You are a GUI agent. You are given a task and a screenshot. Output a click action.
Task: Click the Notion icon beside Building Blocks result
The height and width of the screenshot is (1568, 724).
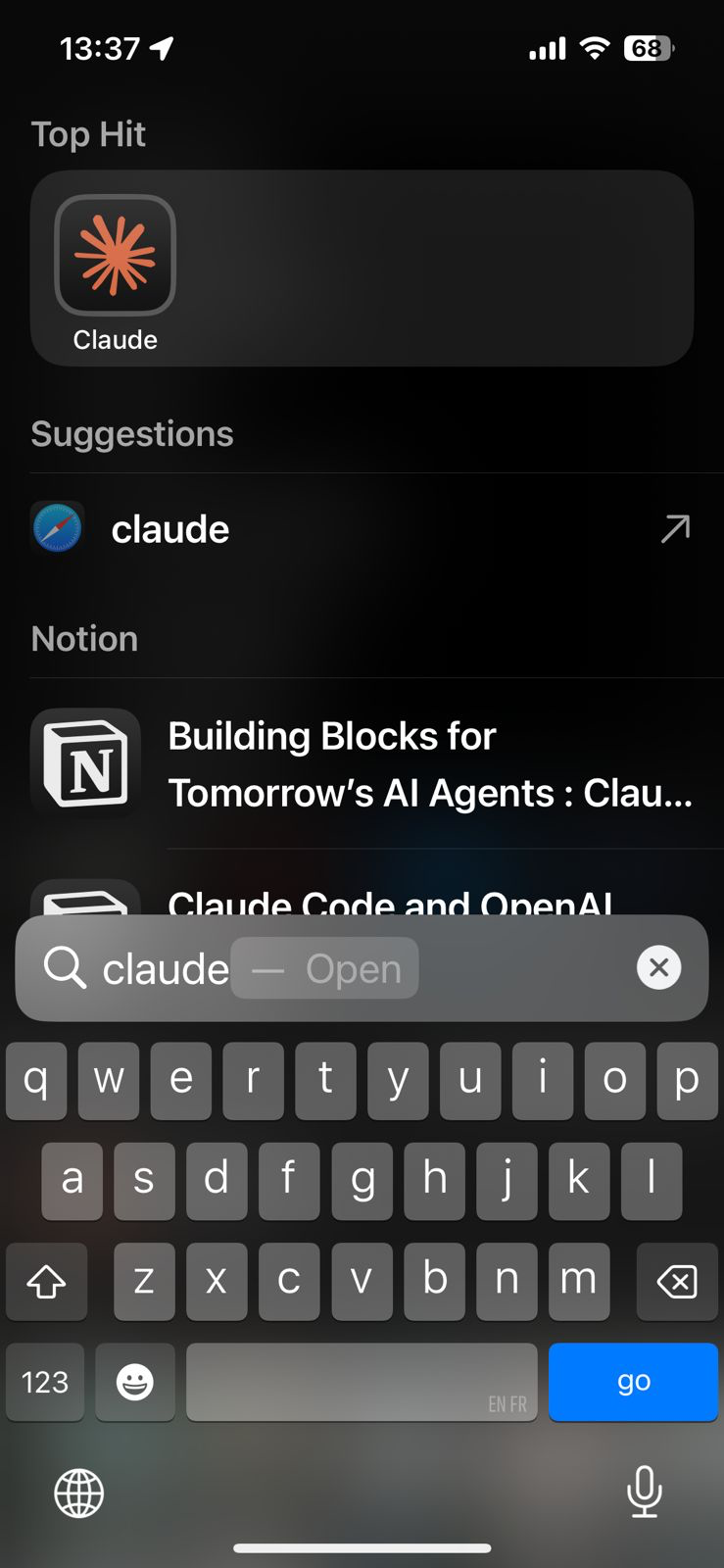(x=85, y=763)
